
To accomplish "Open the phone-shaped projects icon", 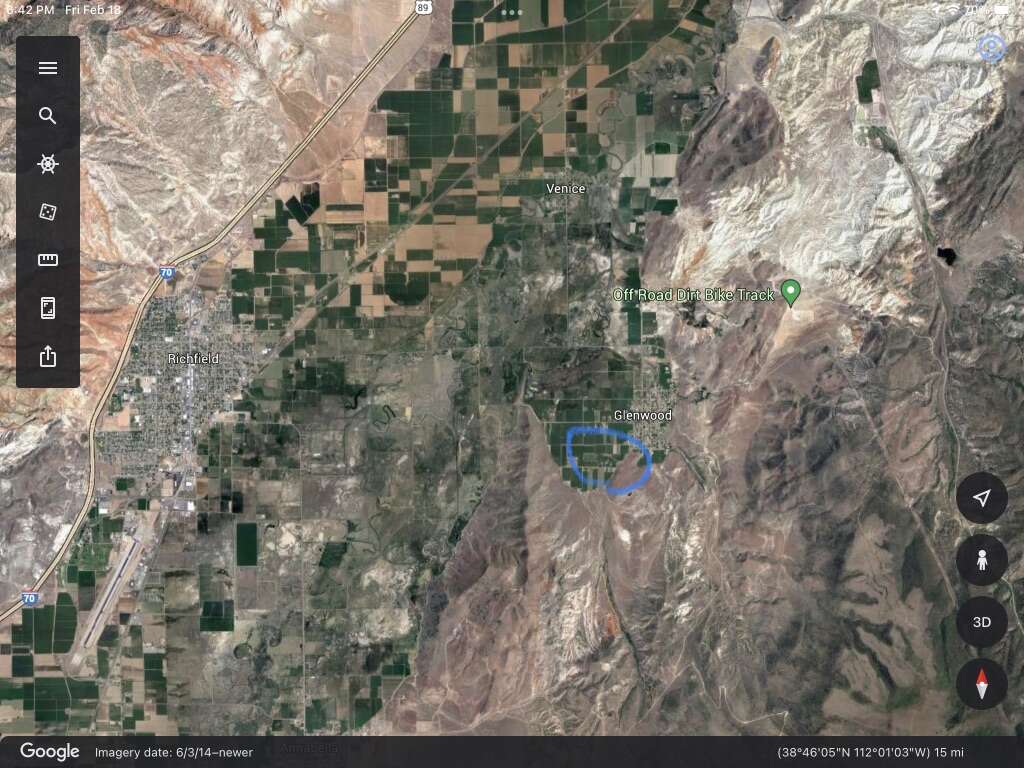I will click(x=48, y=308).
